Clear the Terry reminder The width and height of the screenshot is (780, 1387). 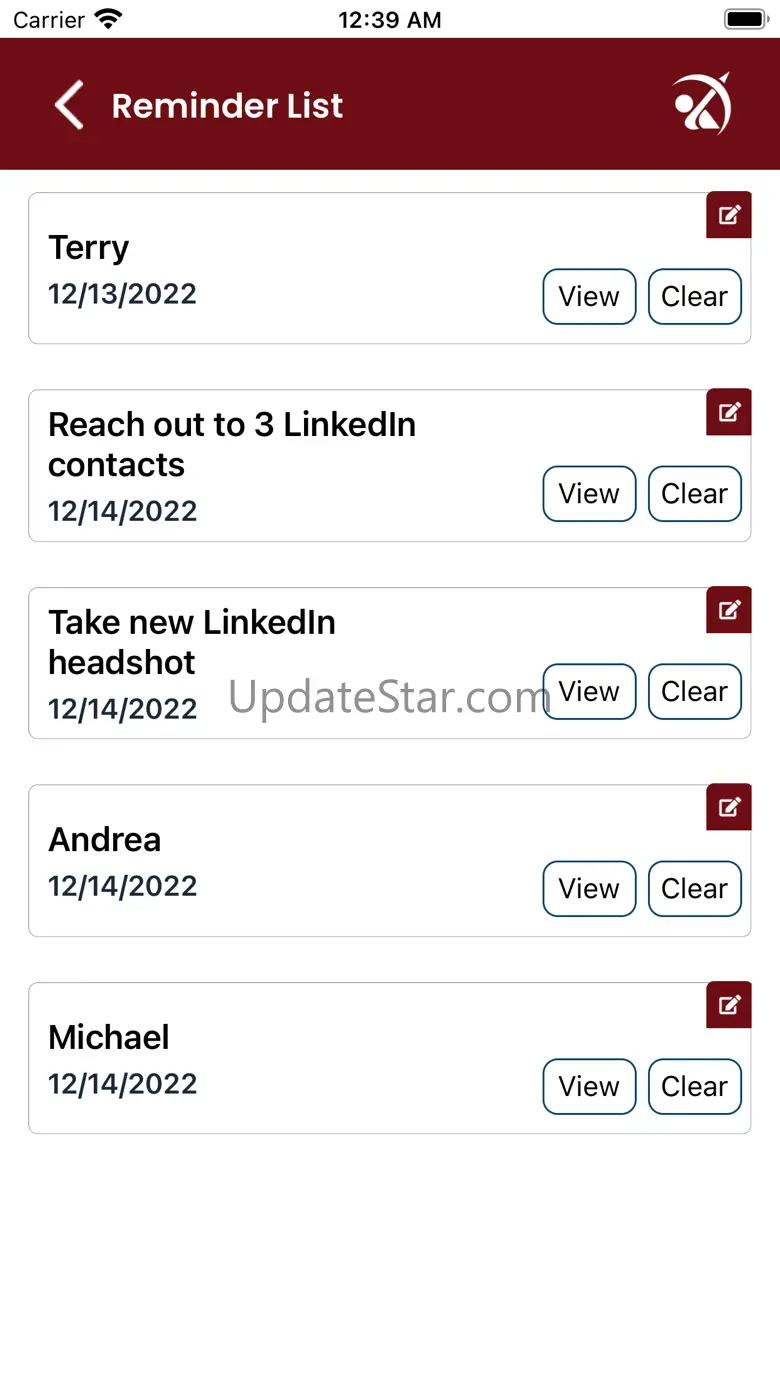click(x=694, y=297)
